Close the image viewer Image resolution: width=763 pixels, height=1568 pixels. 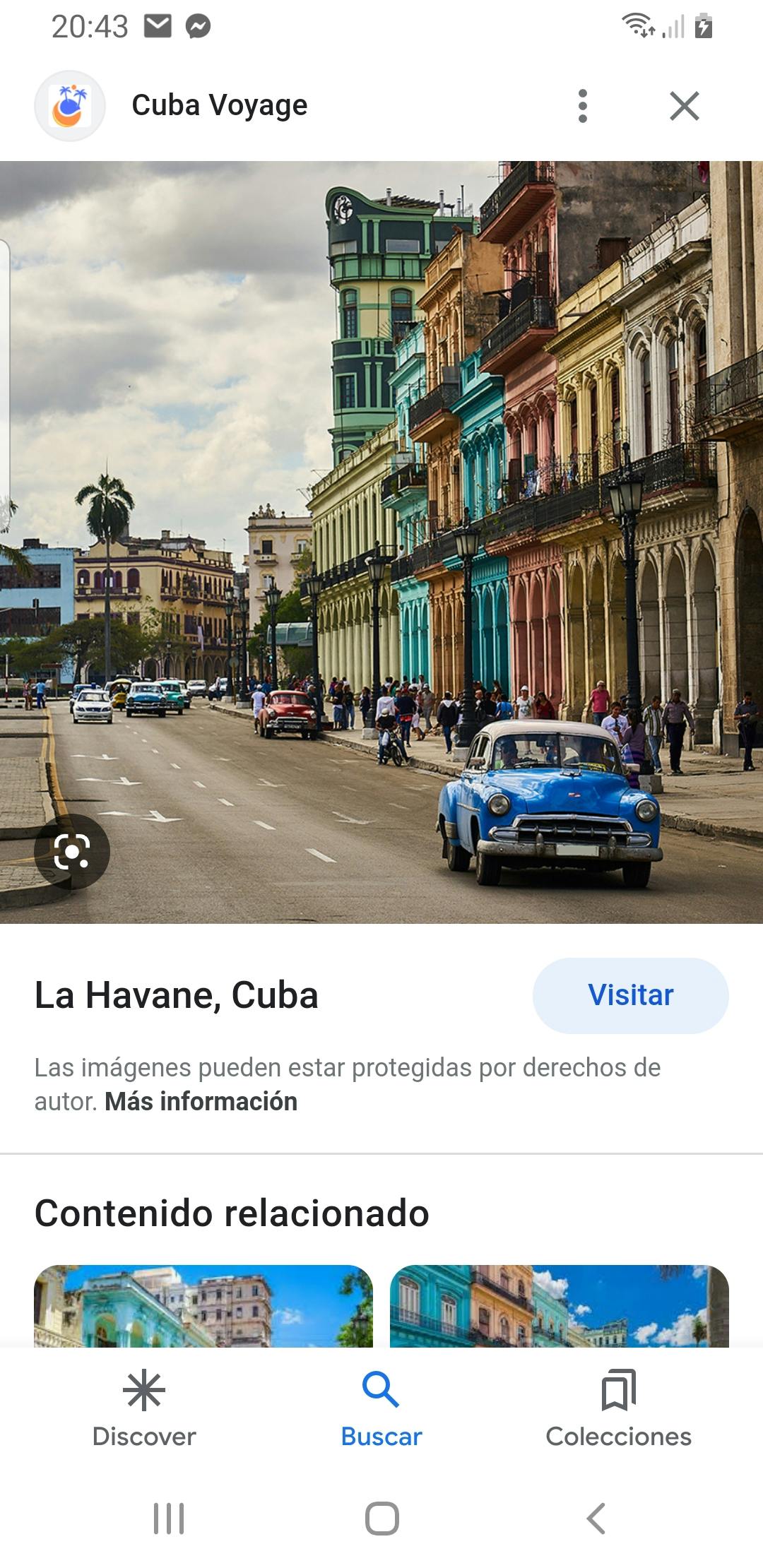[684, 106]
